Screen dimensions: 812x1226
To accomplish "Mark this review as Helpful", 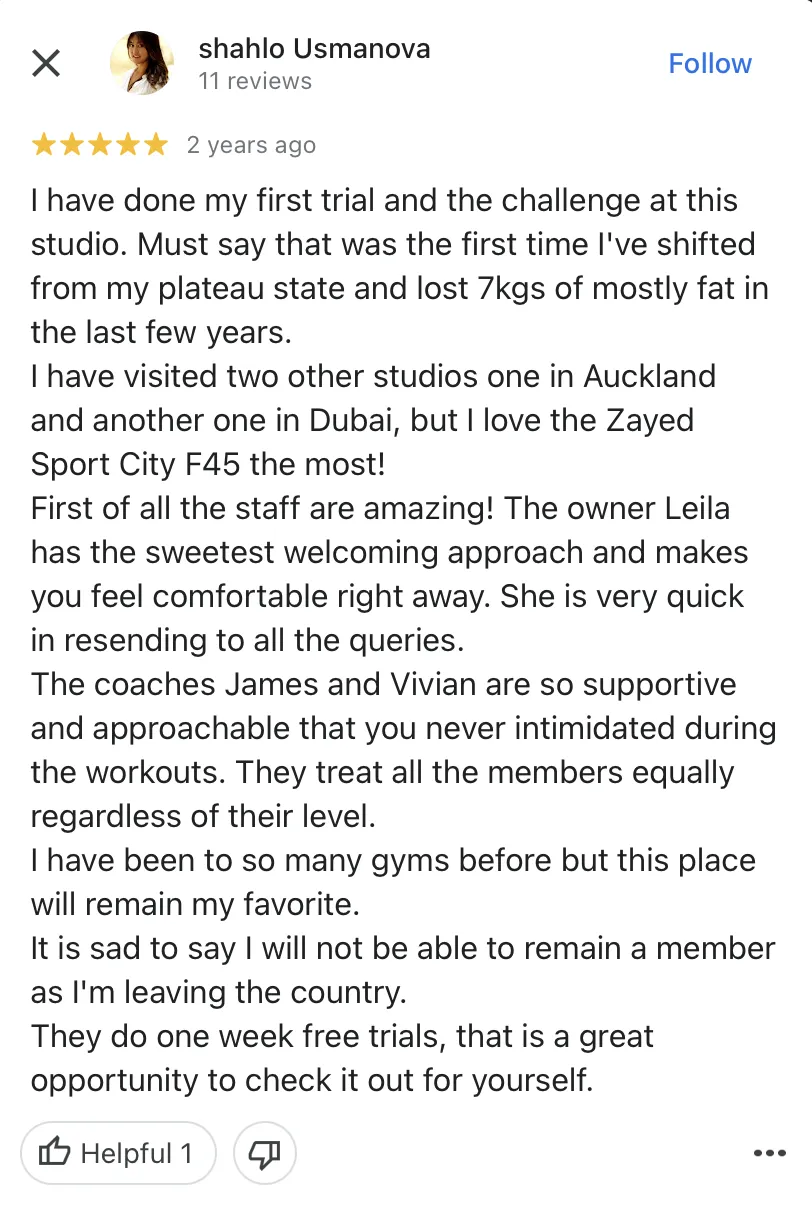I will (117, 1154).
